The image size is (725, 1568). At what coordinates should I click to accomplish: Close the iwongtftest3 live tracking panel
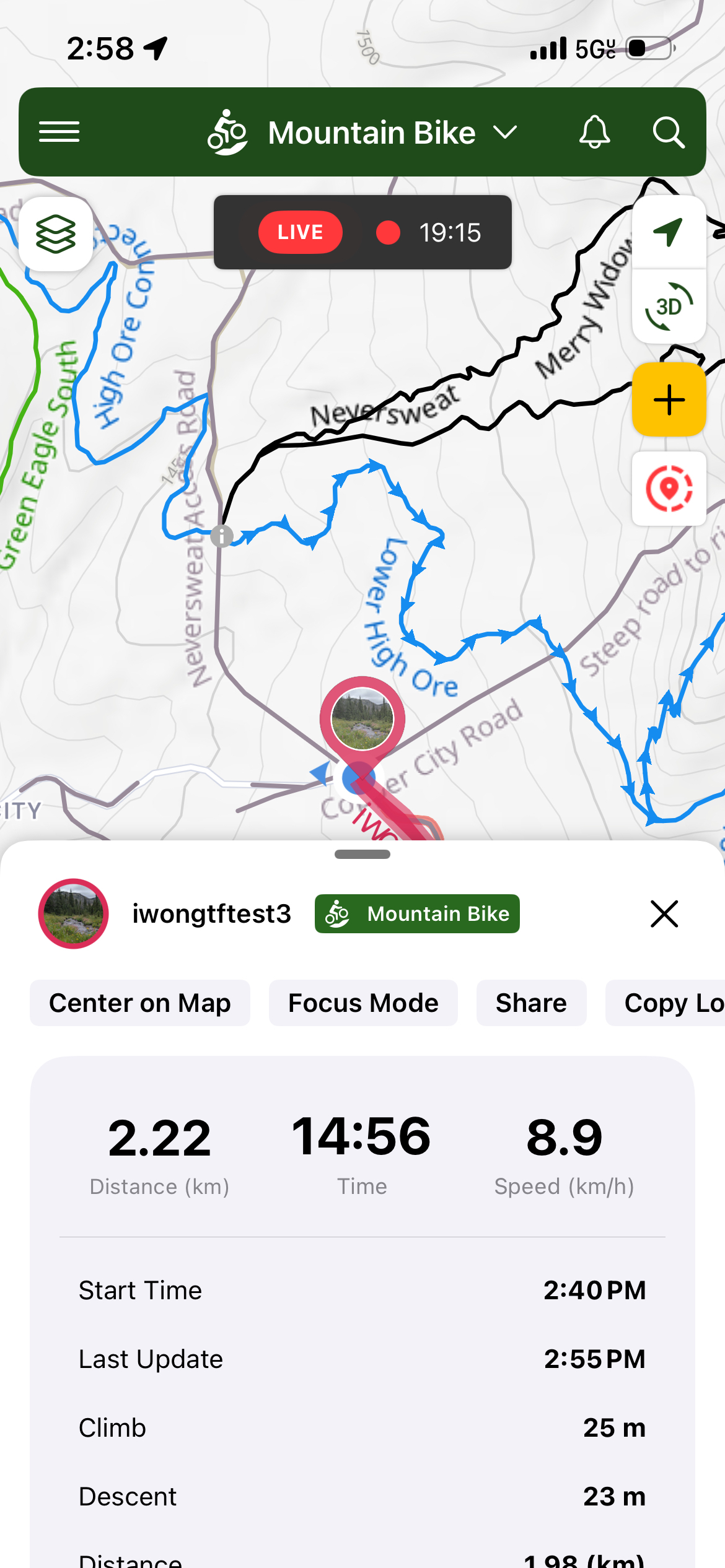point(664,913)
